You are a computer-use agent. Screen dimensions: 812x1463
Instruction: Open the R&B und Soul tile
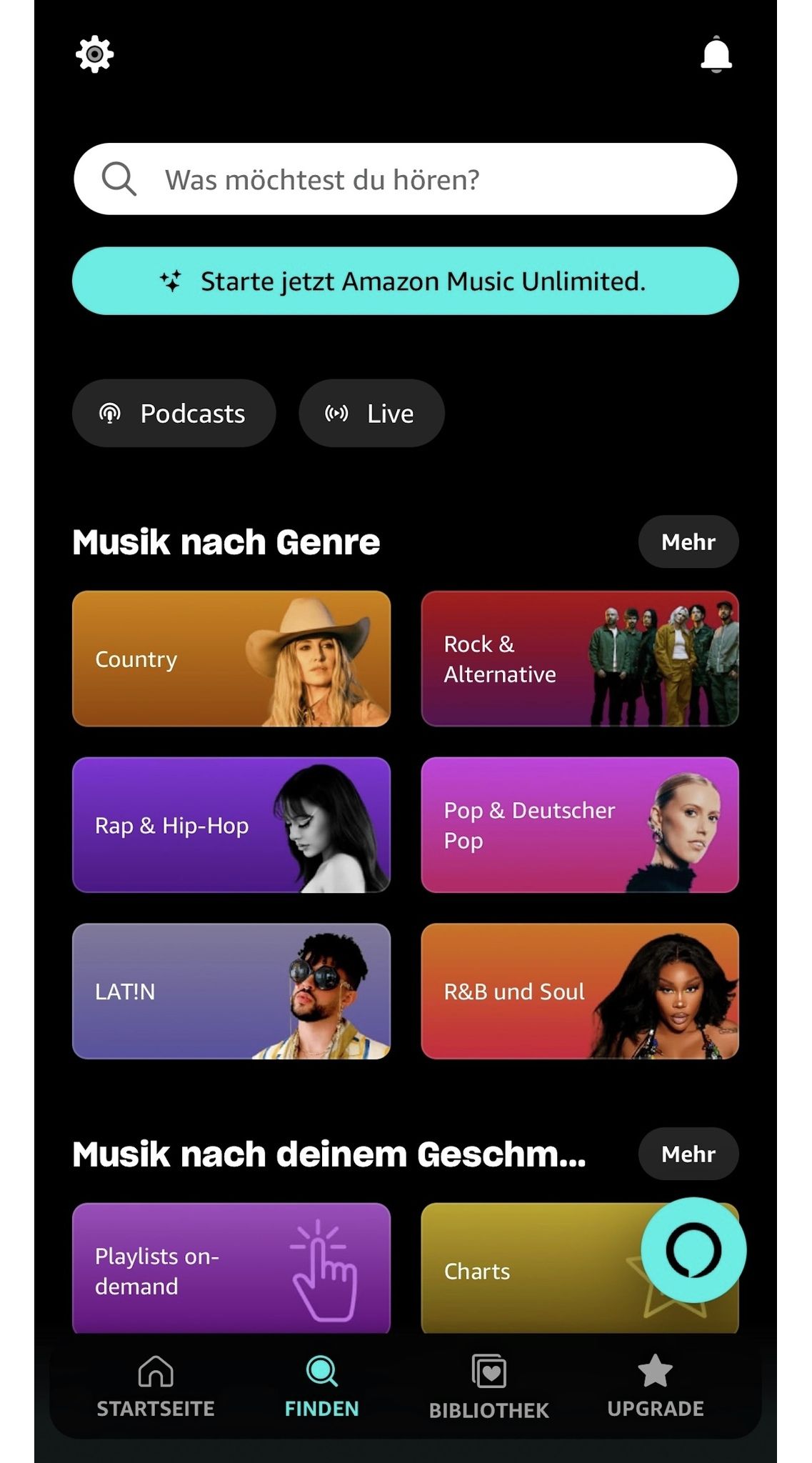579,992
